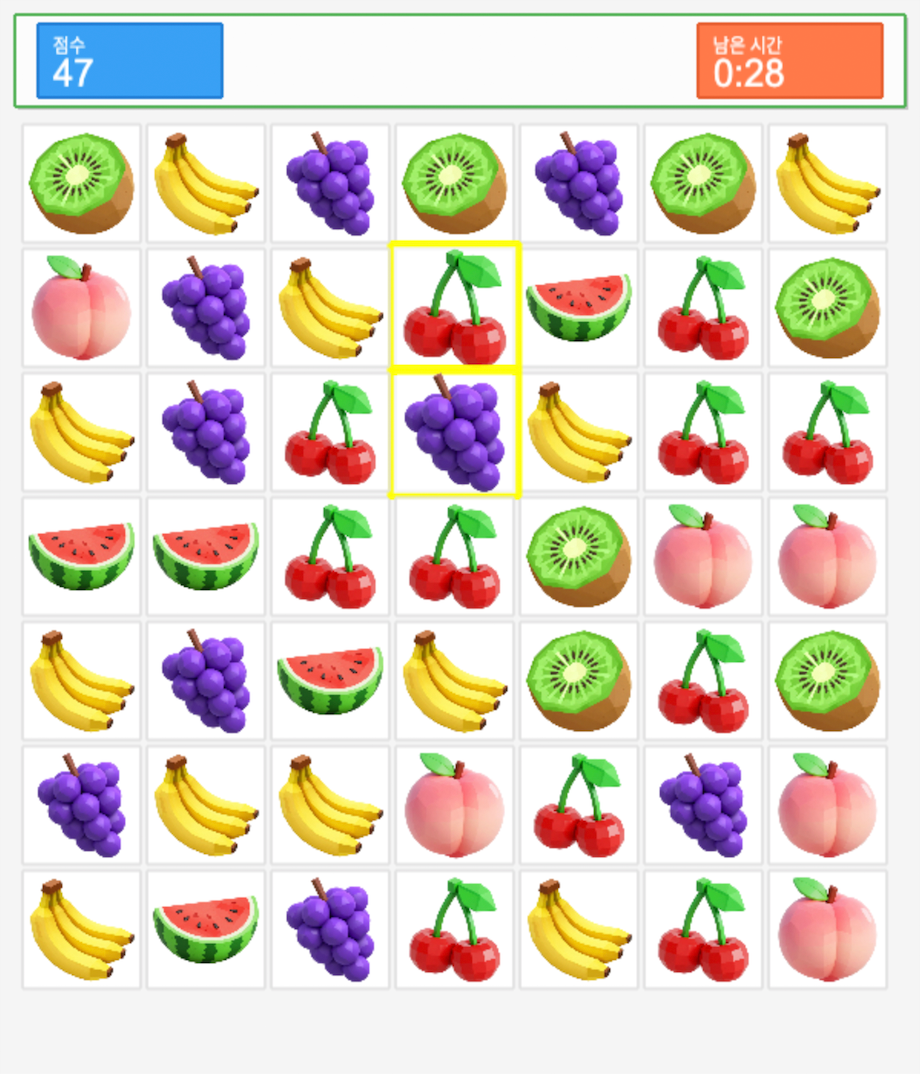The width and height of the screenshot is (920, 1074).
Task: Click the cherry tile at the far right of row three
Action: pos(825,432)
